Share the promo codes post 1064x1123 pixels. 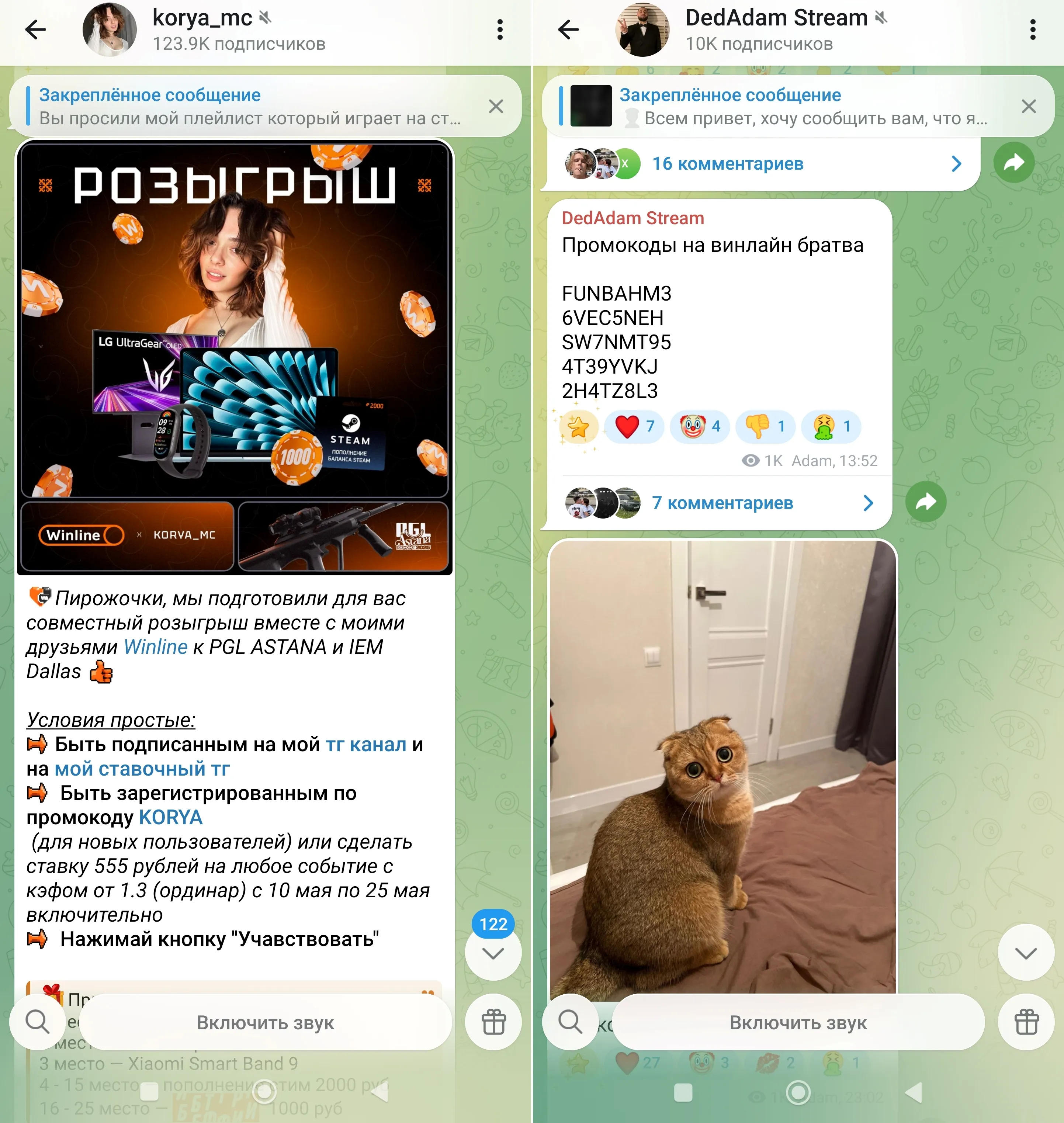tap(926, 502)
